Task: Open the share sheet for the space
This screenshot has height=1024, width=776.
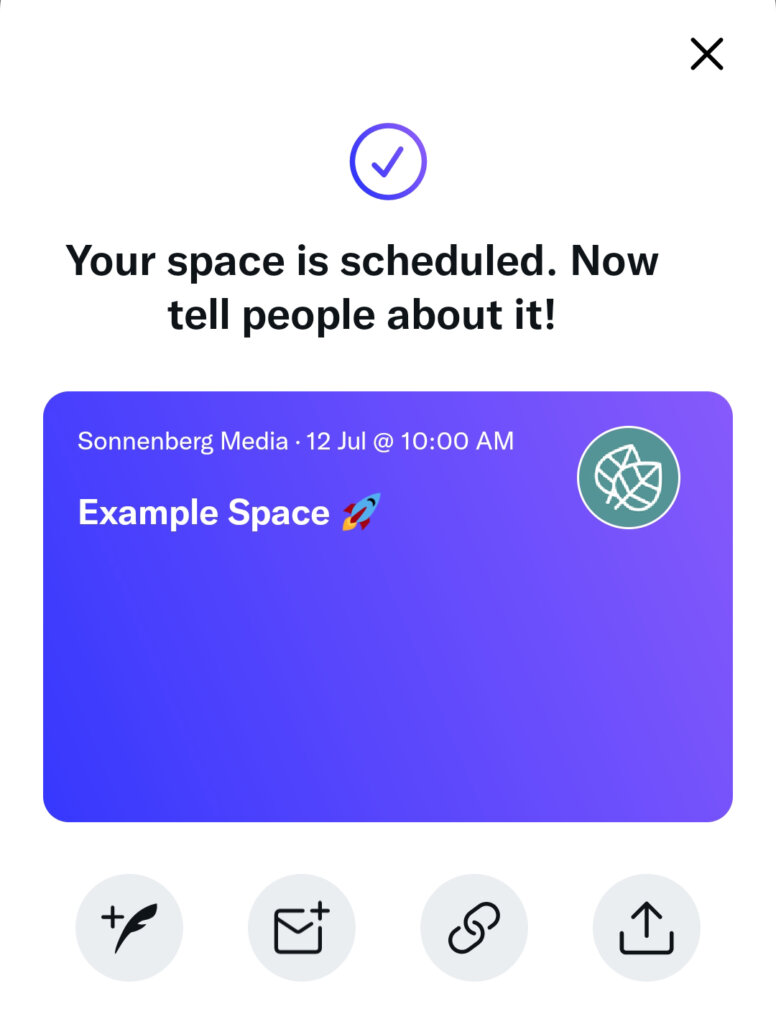Action: [646, 927]
